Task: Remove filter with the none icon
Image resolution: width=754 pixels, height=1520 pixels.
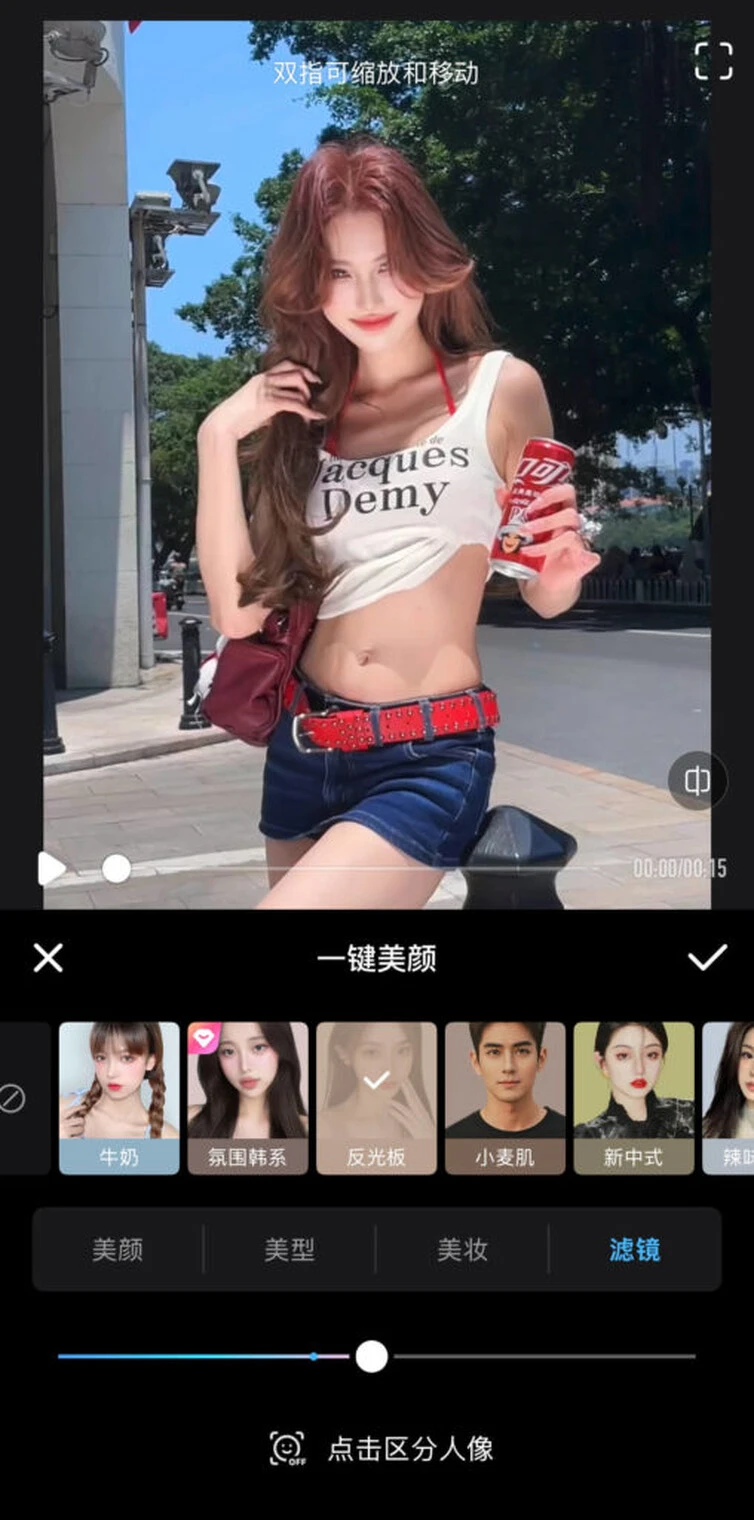Action: click(x=14, y=1098)
